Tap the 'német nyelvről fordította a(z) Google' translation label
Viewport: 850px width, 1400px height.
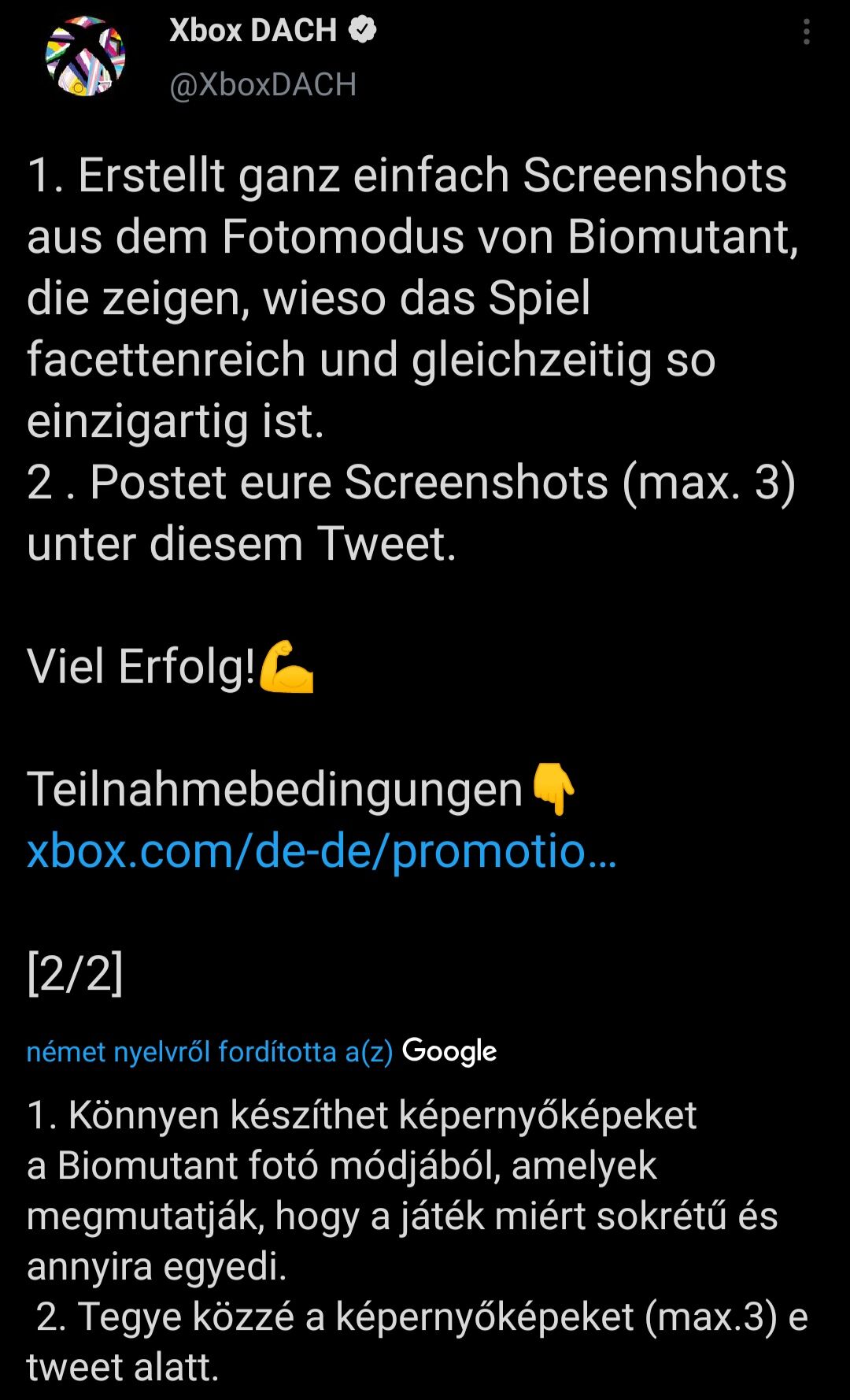tap(261, 1051)
